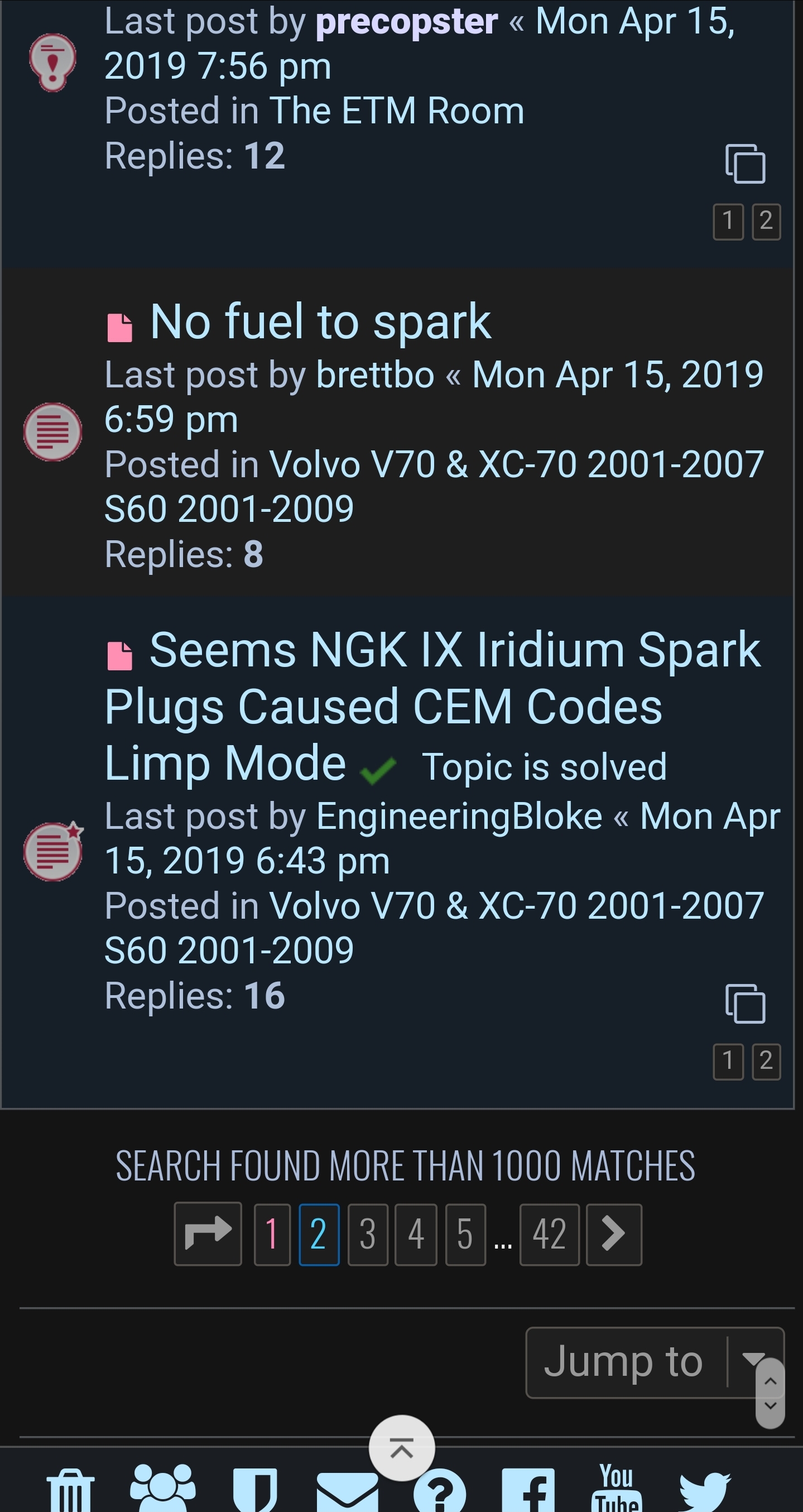Go back to search results page 1
This screenshot has width=803, height=1512.
pos(272,1235)
